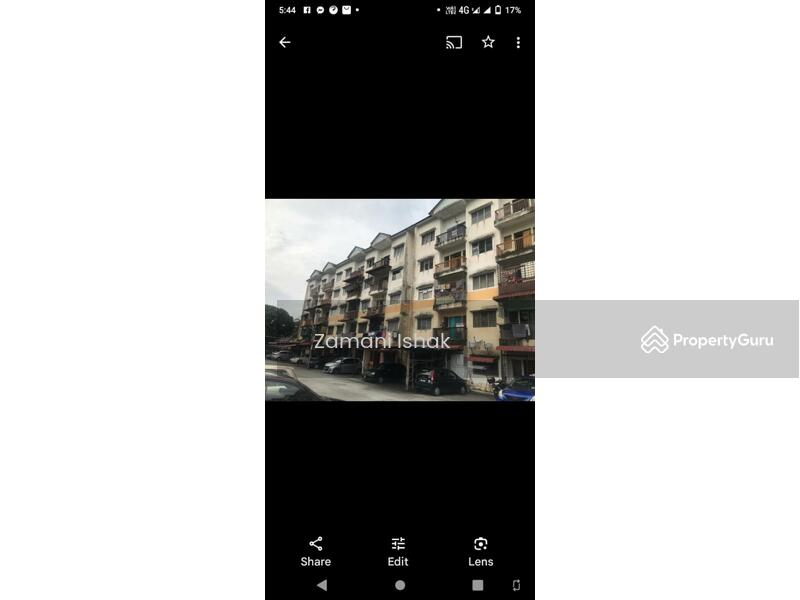Viewport: 800px width, 600px height.
Task: Go back using the top arrow
Action: [285, 42]
